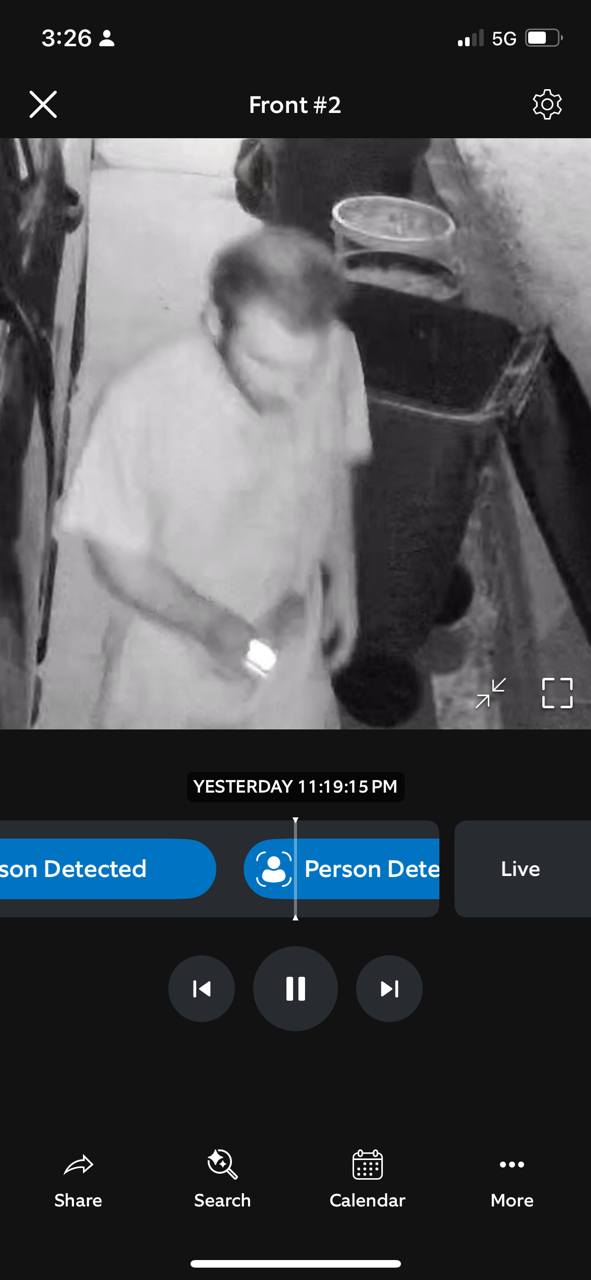Select the current Person Detected event with person icon
The image size is (591, 1280).
tap(342, 869)
